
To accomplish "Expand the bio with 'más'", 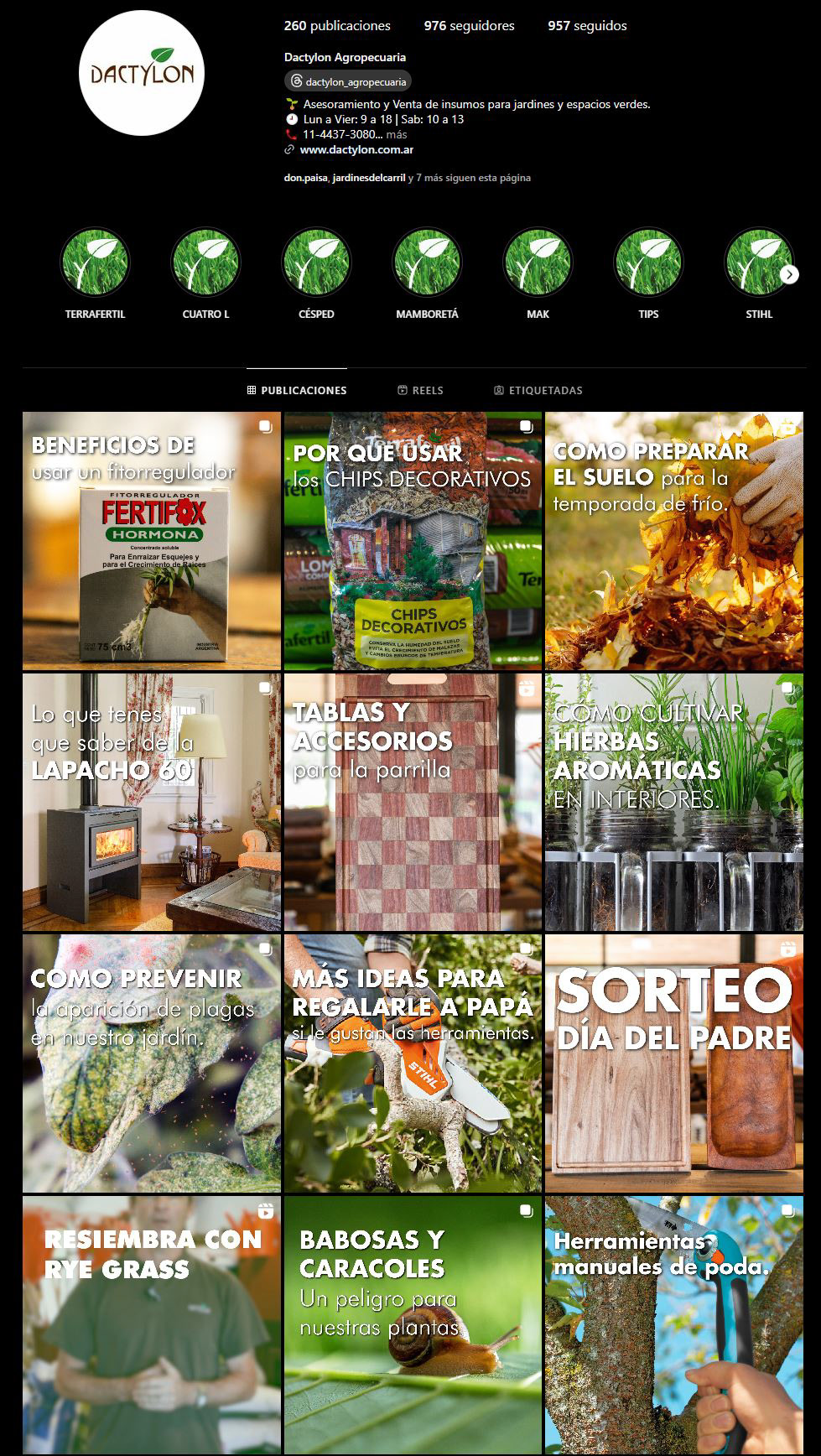I will [x=397, y=134].
